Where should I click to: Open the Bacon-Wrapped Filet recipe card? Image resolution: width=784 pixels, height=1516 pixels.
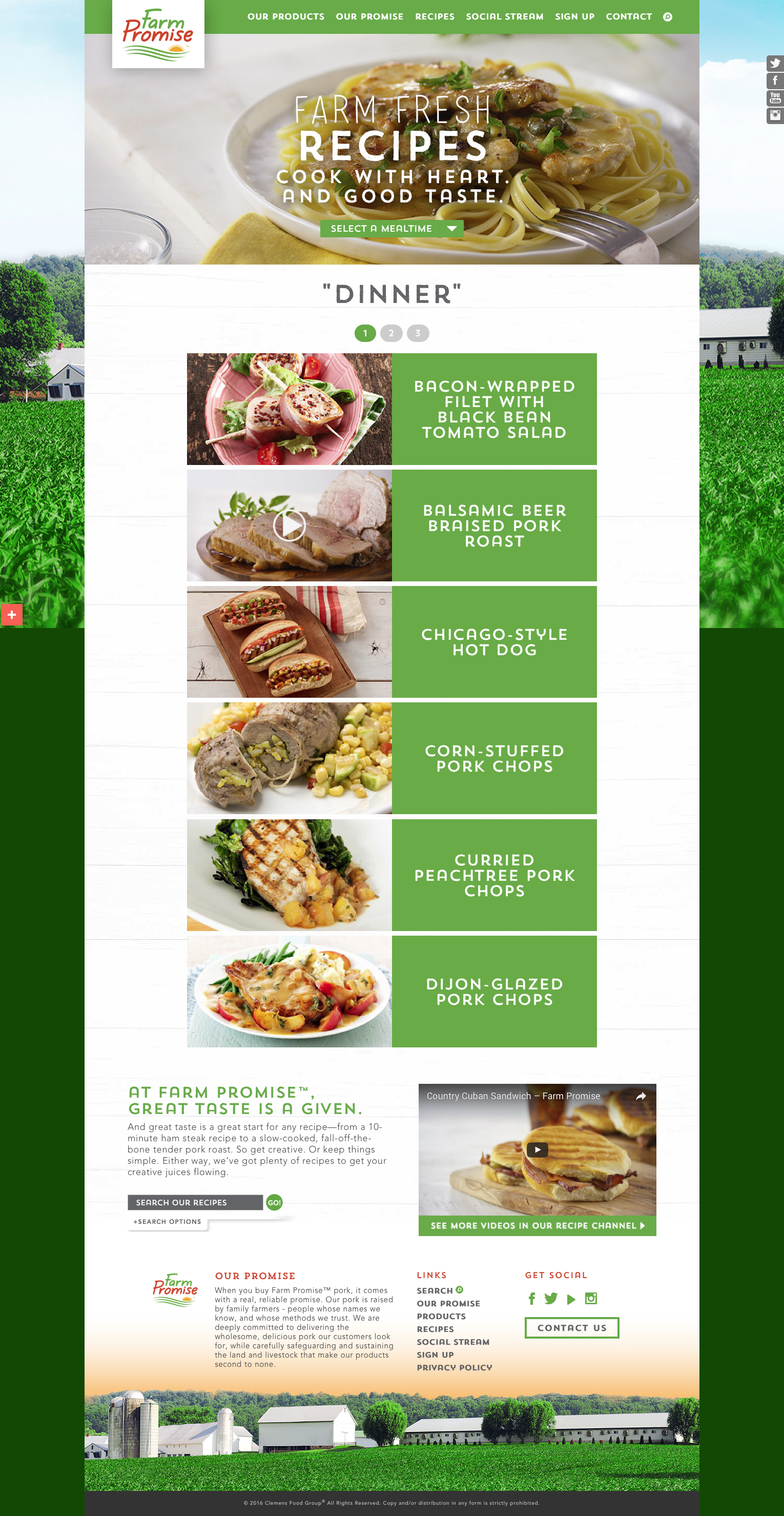tap(494, 409)
